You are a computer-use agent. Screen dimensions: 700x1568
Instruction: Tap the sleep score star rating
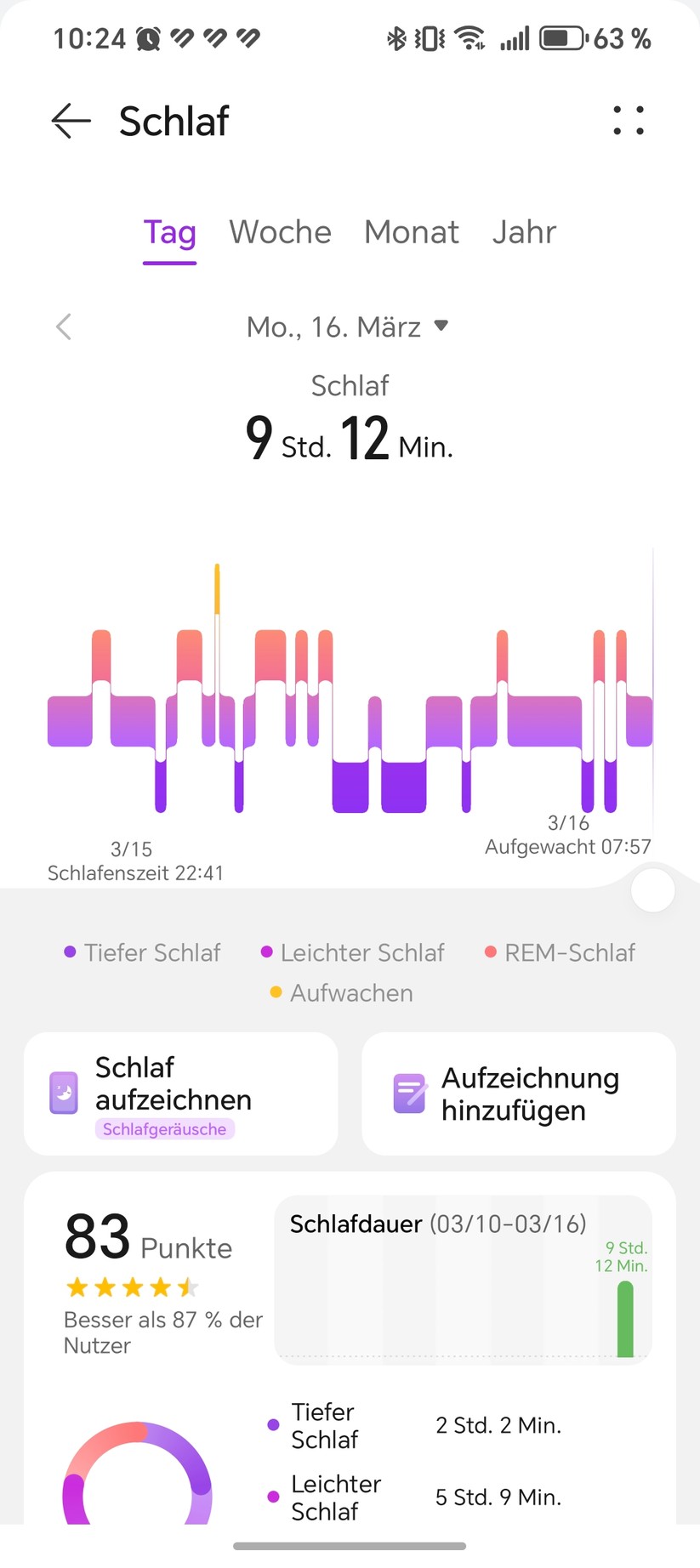(x=133, y=1287)
